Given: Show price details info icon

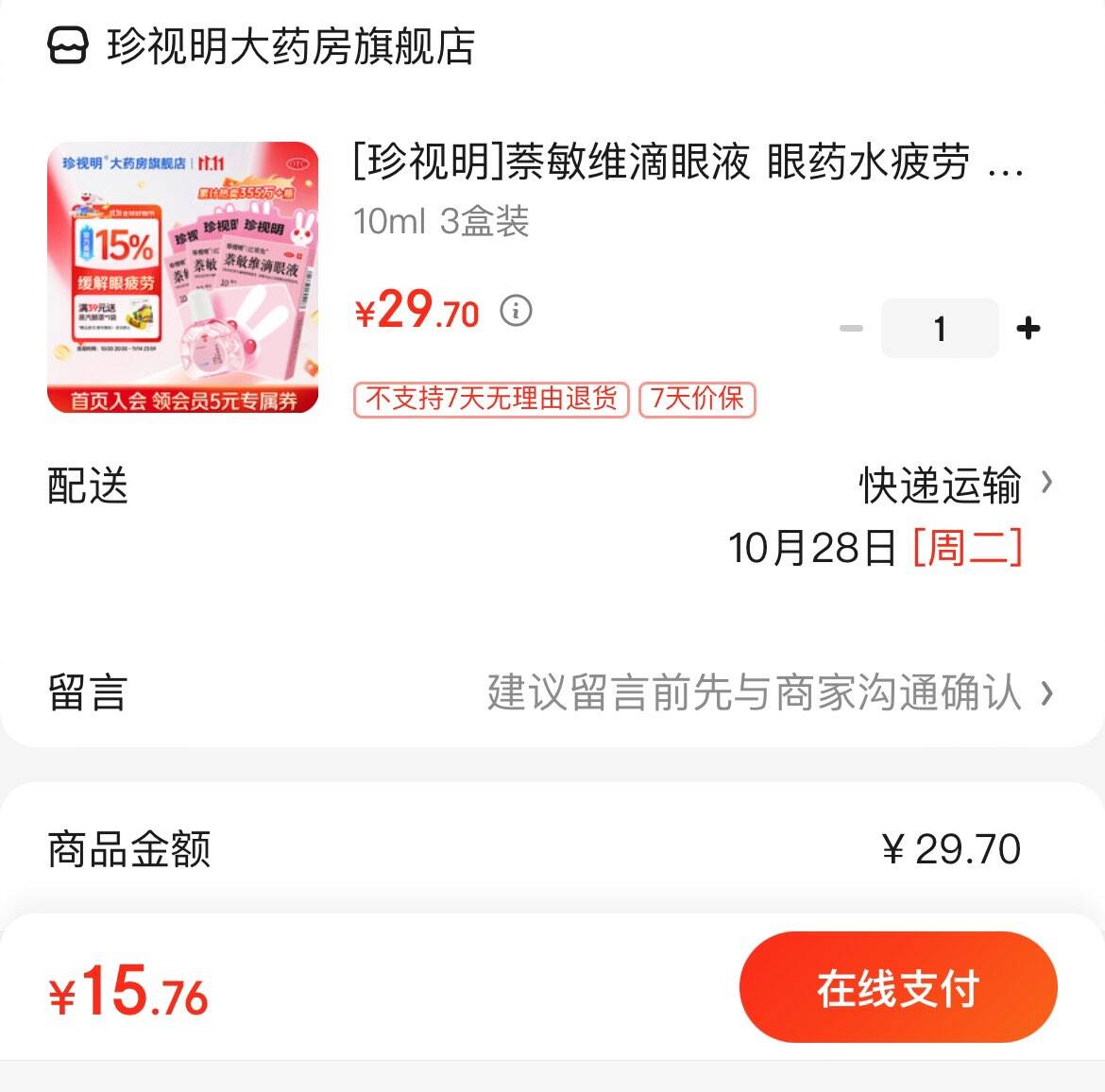Looking at the screenshot, I should tap(516, 310).
